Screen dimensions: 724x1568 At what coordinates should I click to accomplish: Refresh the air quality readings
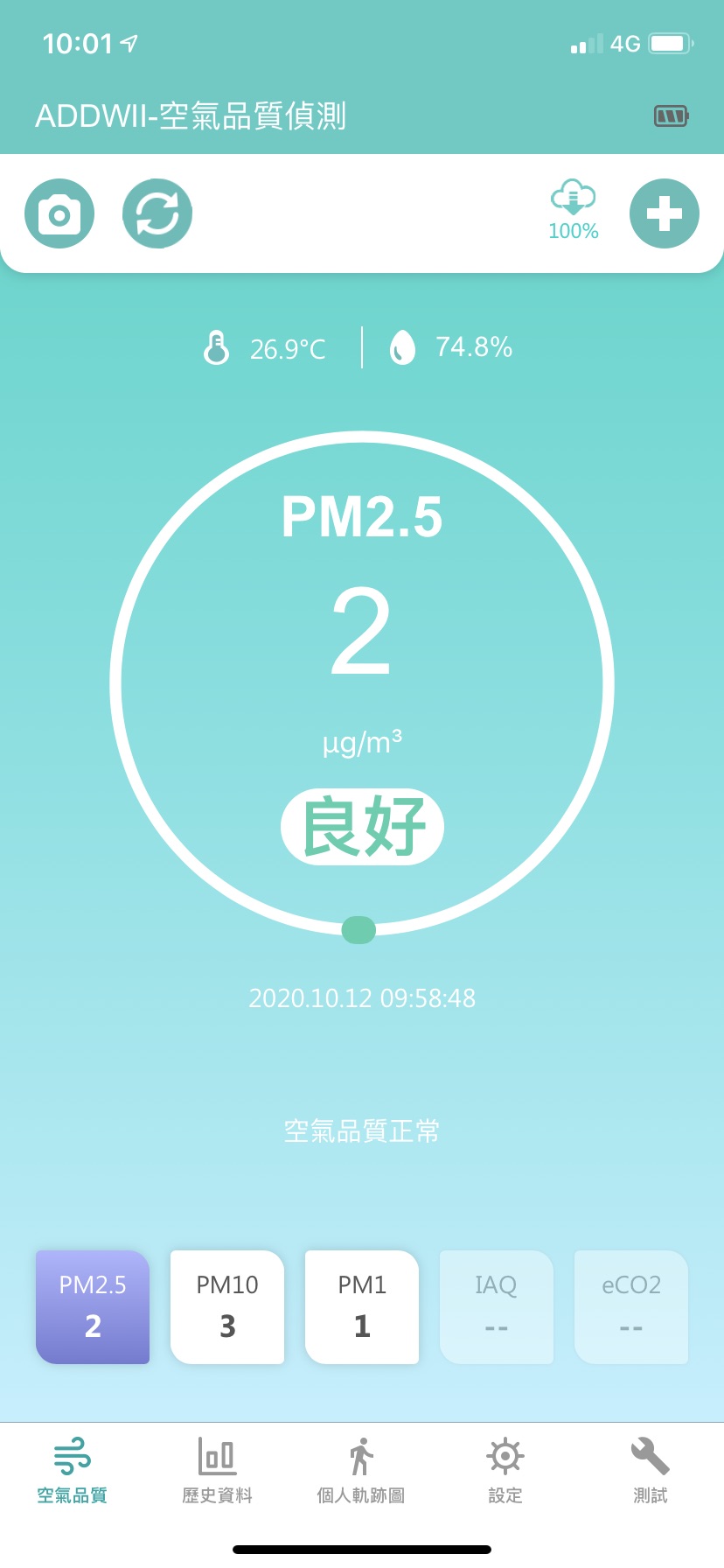pos(157,213)
